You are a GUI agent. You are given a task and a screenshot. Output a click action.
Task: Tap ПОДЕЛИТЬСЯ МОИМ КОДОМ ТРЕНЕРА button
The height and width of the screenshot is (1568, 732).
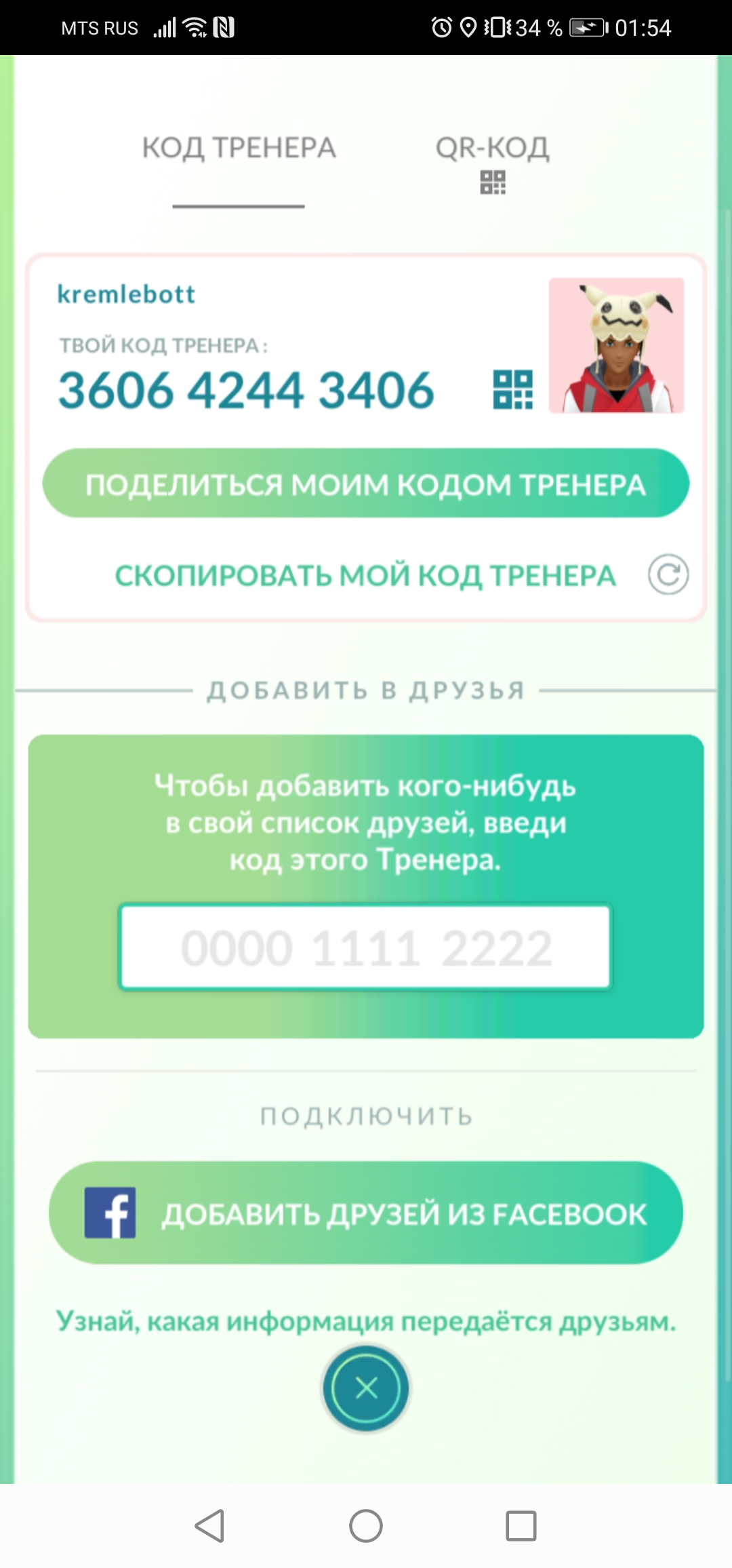pos(366,484)
